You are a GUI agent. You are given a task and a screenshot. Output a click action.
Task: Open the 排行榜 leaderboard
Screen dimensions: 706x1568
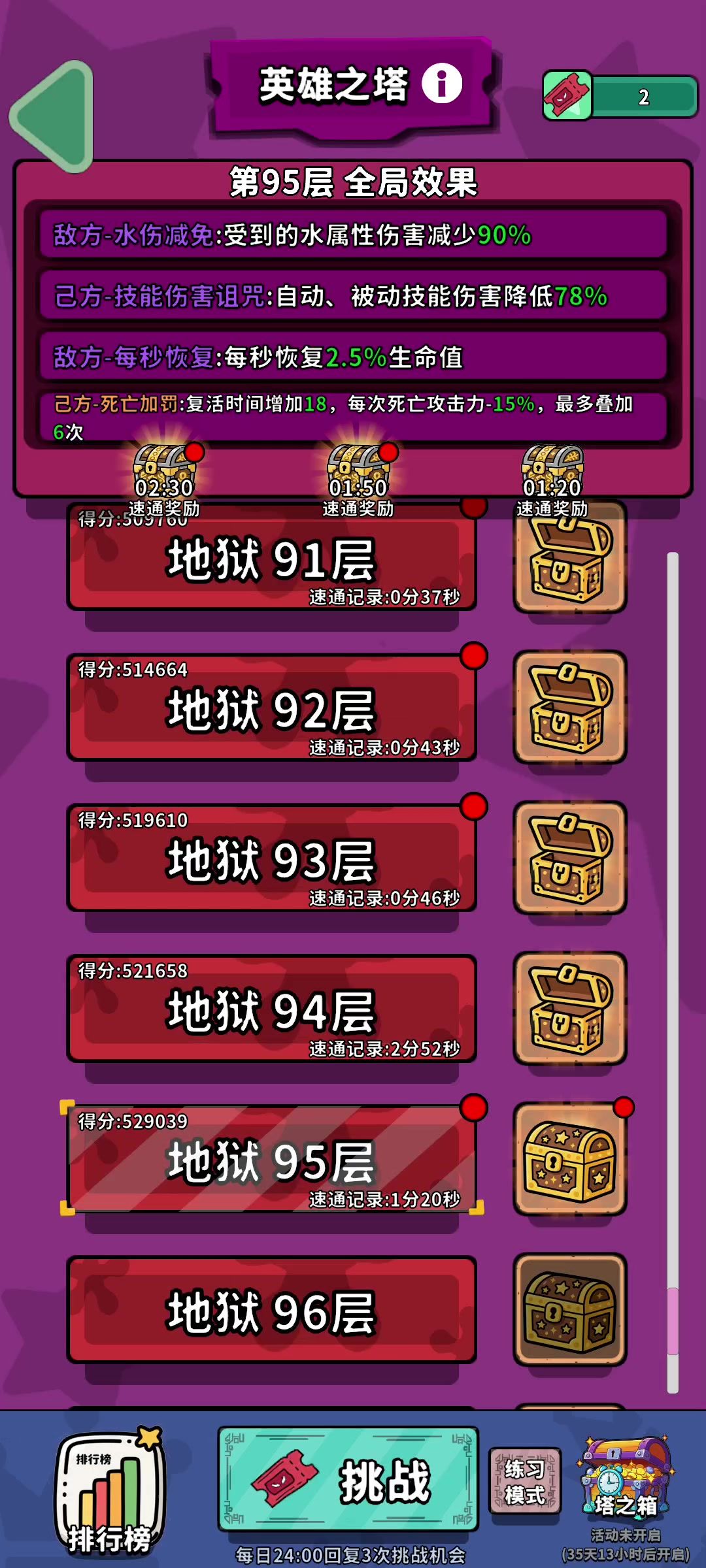pyautogui.click(x=110, y=1493)
